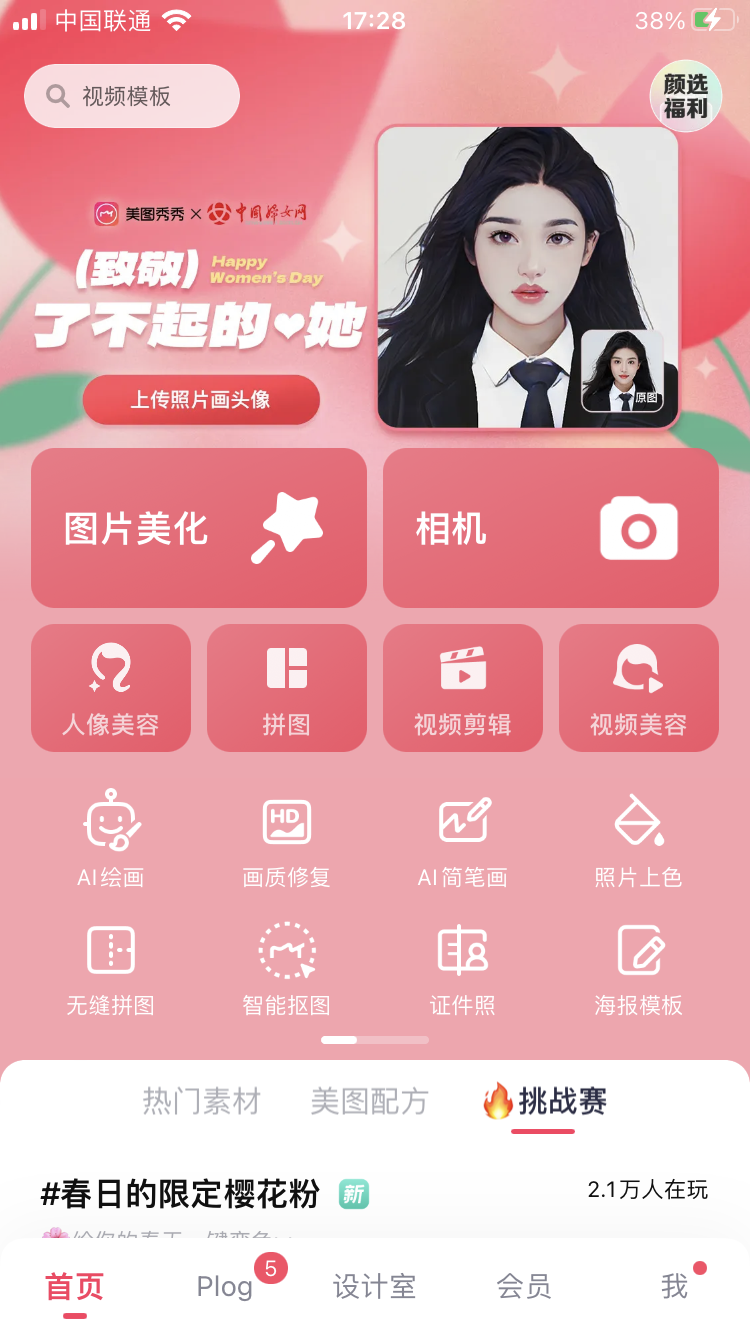Open 证件照 ID photo tool

[x=463, y=968]
